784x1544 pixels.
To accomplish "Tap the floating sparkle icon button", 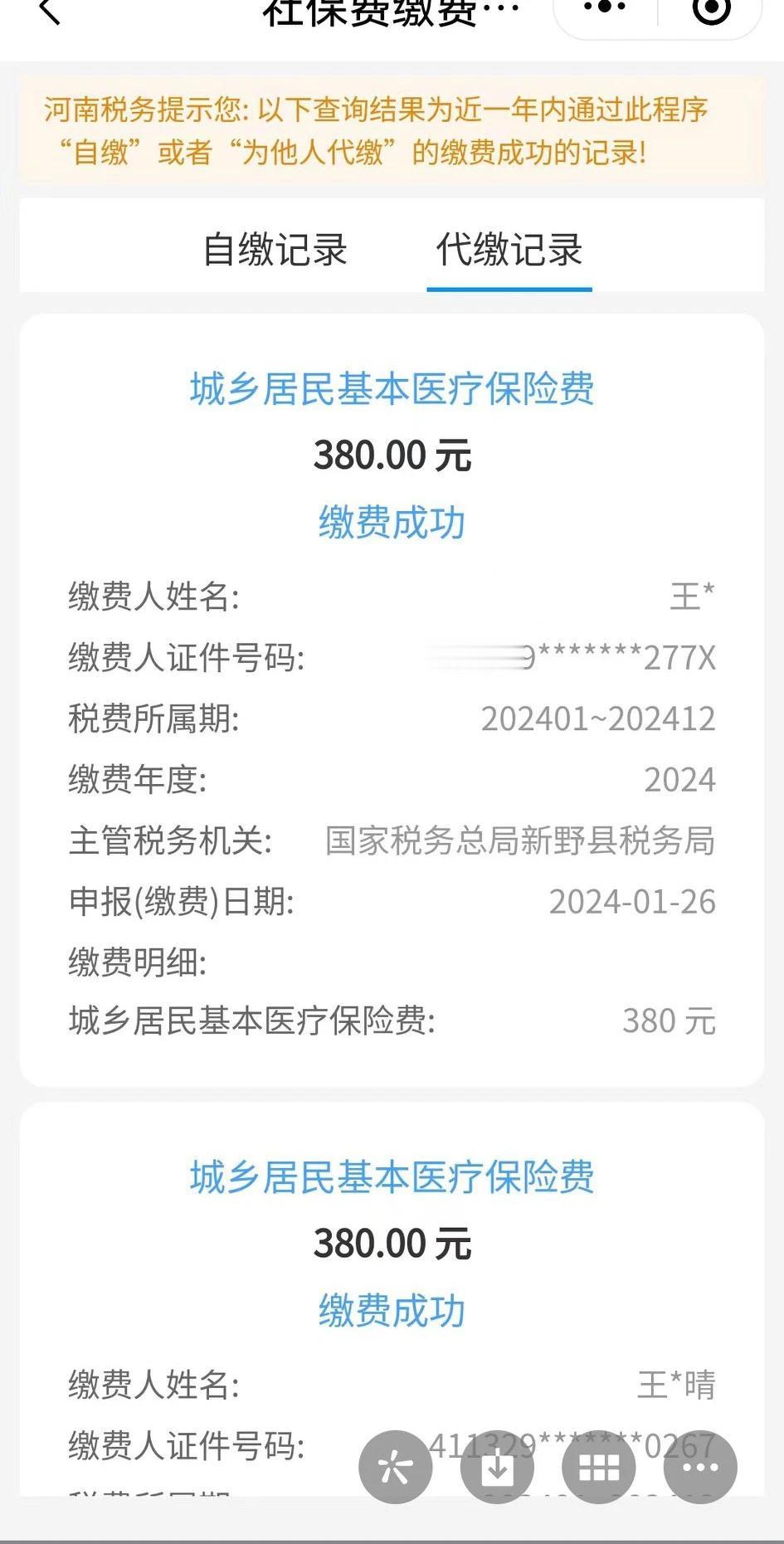I will click(396, 1468).
